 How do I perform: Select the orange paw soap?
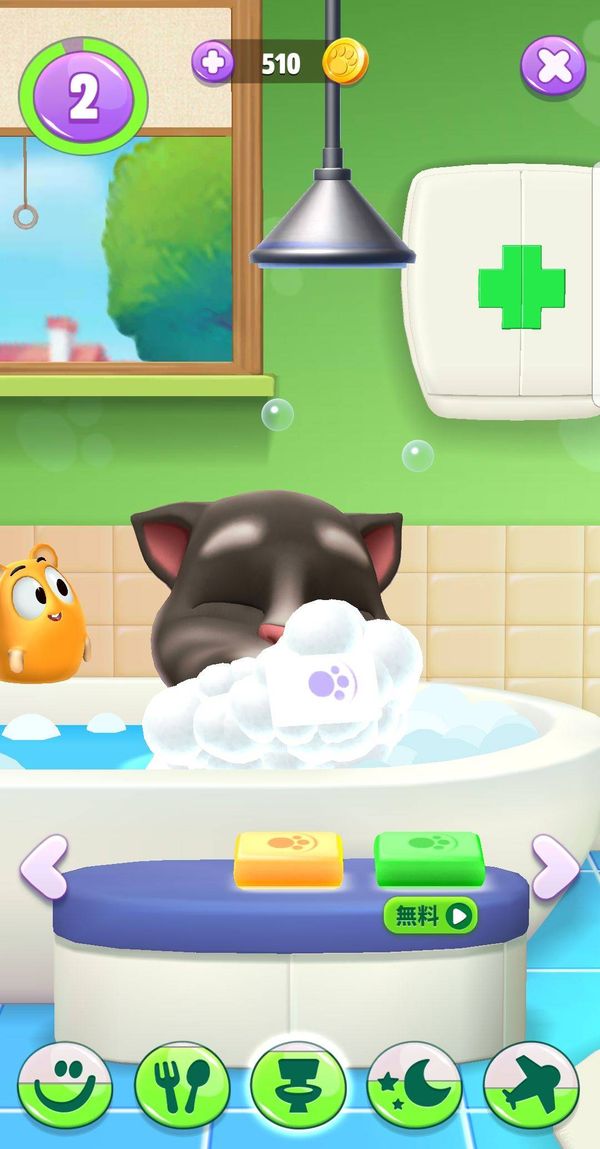[289, 859]
